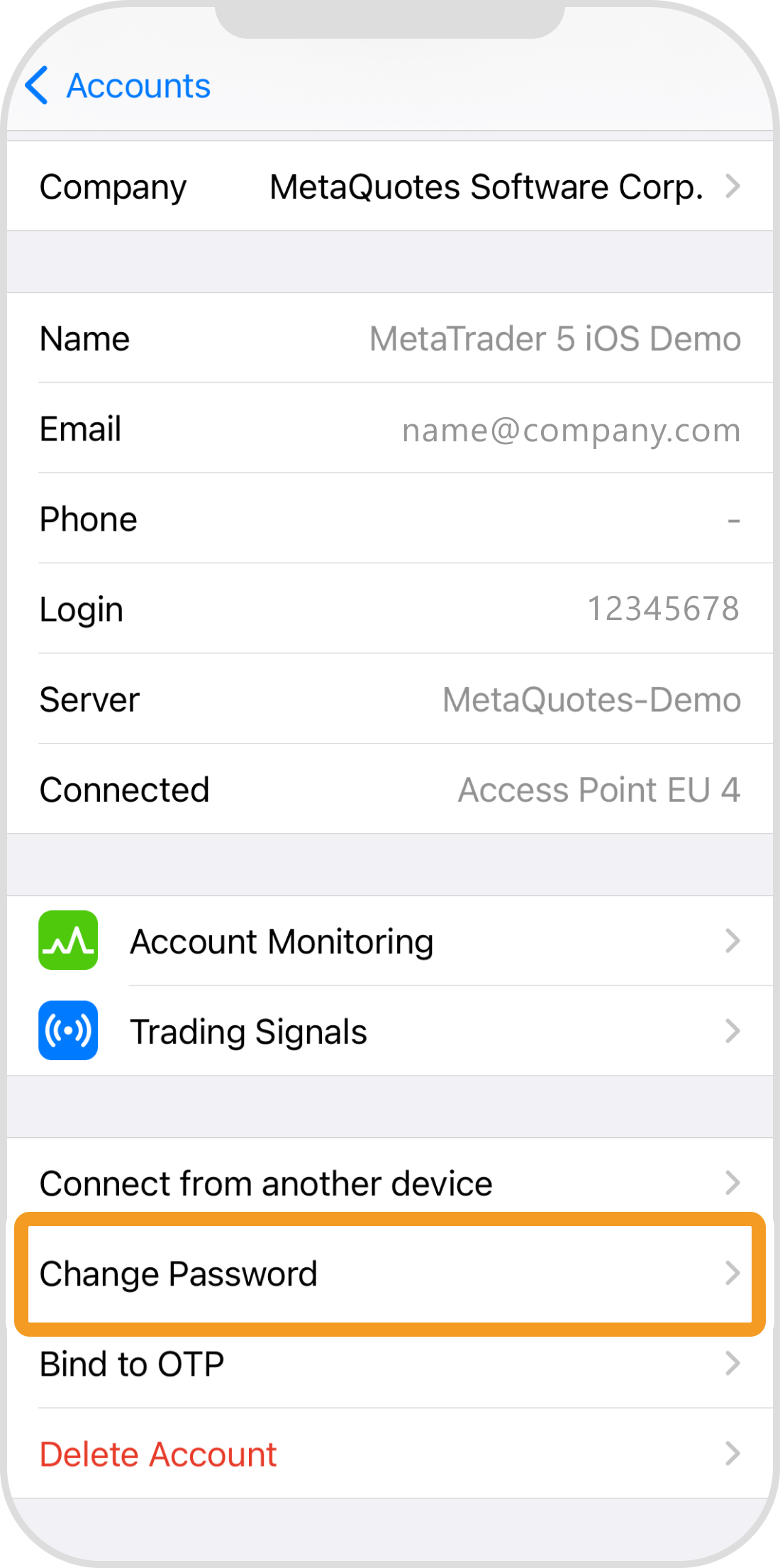780x1568 pixels.
Task: Open Trading Signals
Action: click(x=390, y=1032)
